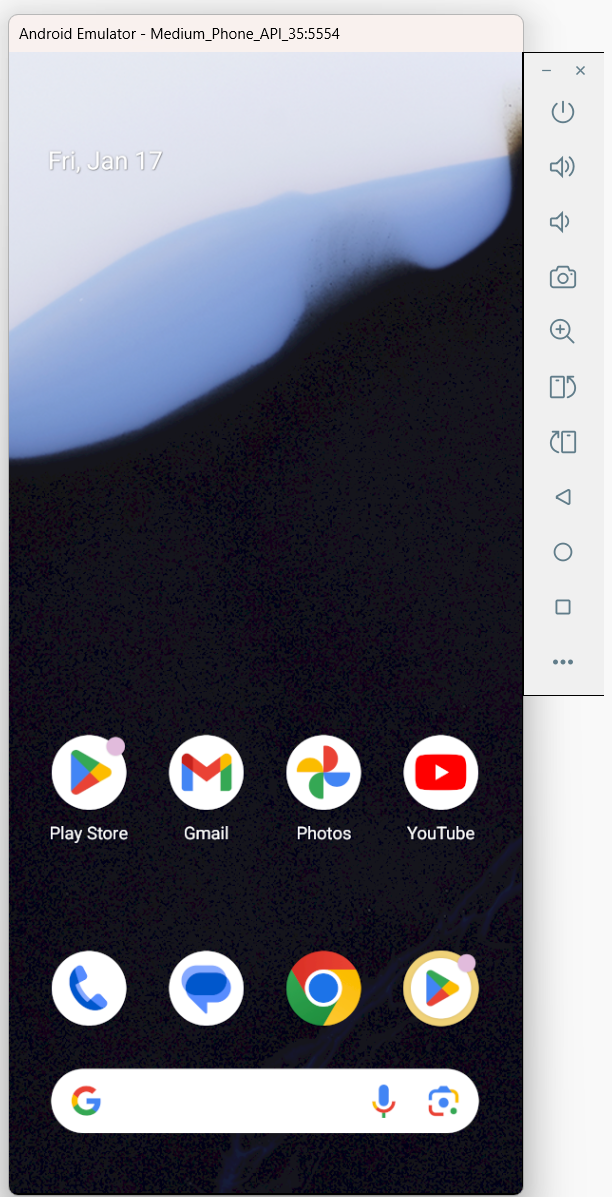The height and width of the screenshot is (1197, 612).
Task: Open the Messages app
Action: 206,988
